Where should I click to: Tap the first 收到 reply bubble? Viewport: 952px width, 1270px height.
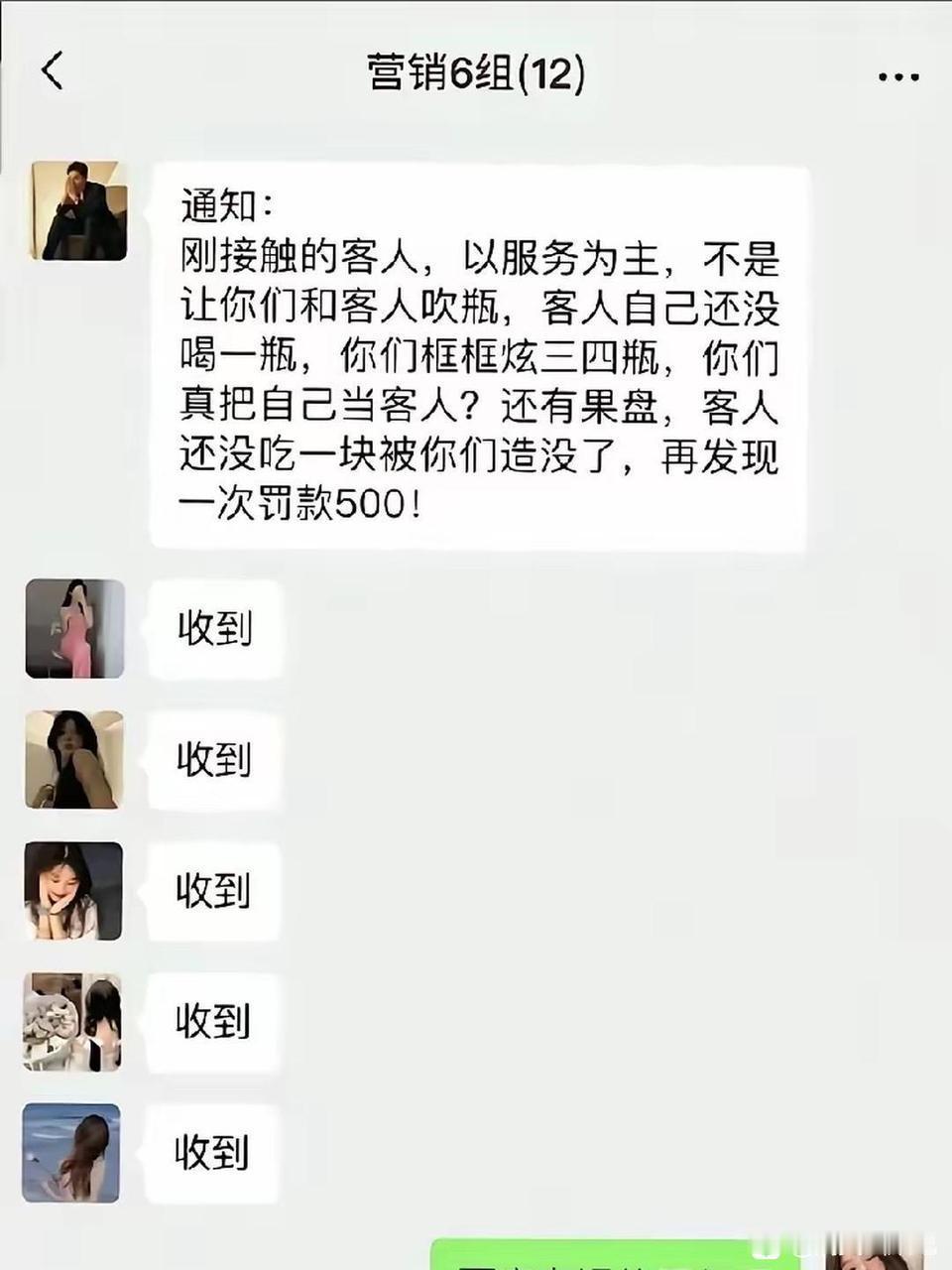click(214, 627)
